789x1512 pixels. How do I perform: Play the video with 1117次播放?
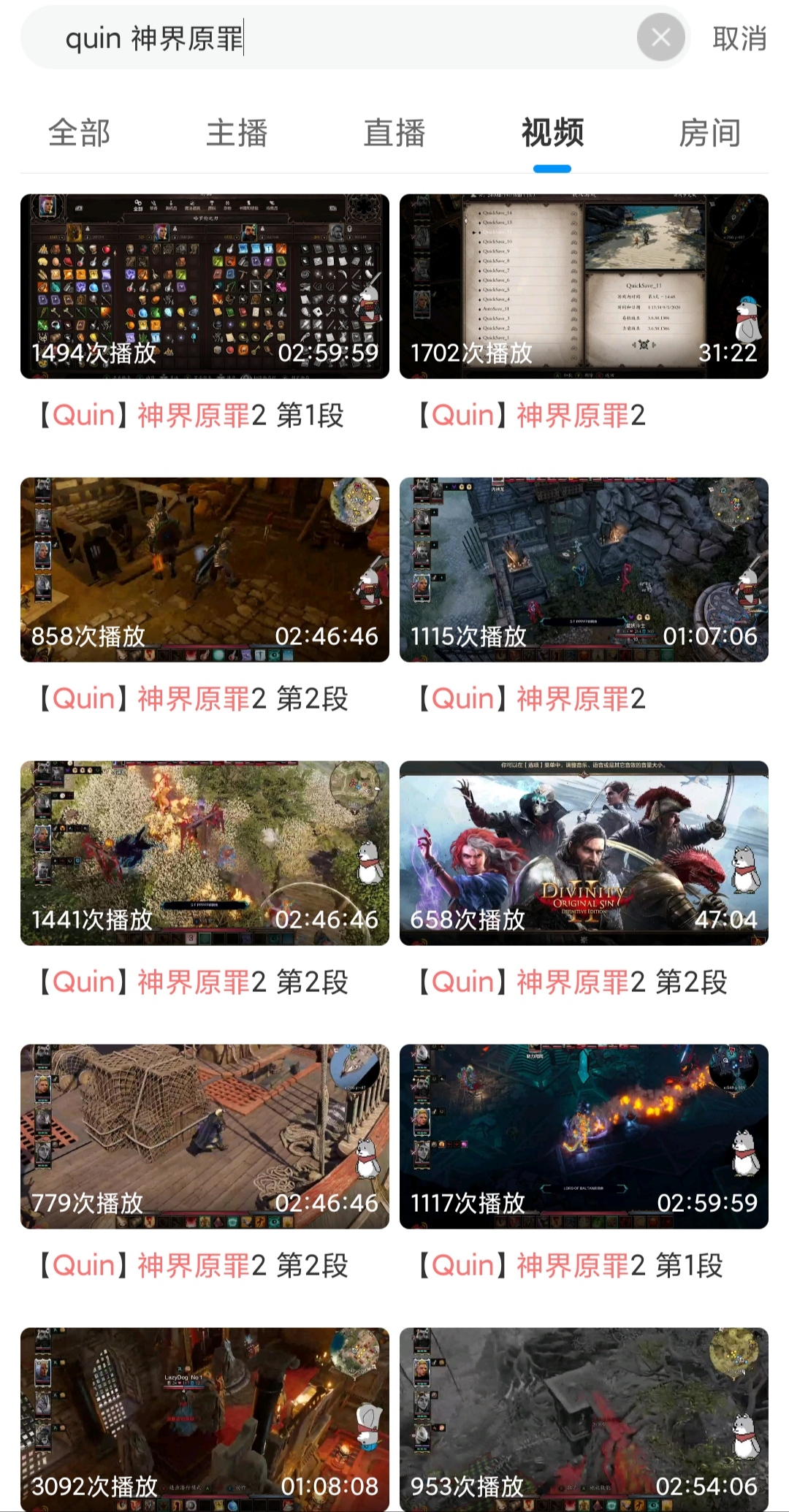(584, 1137)
